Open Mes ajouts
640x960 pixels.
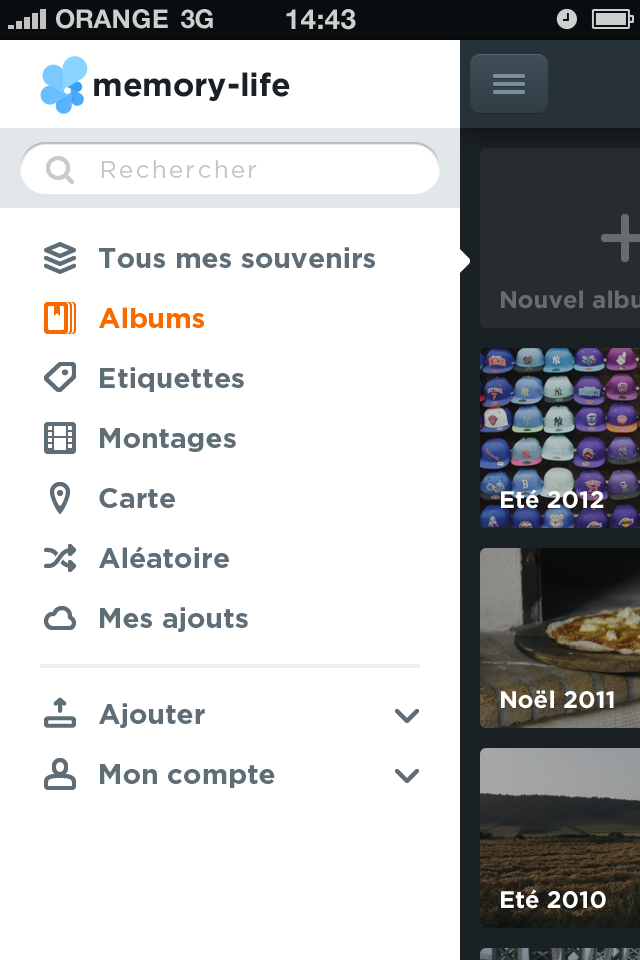[173, 619]
